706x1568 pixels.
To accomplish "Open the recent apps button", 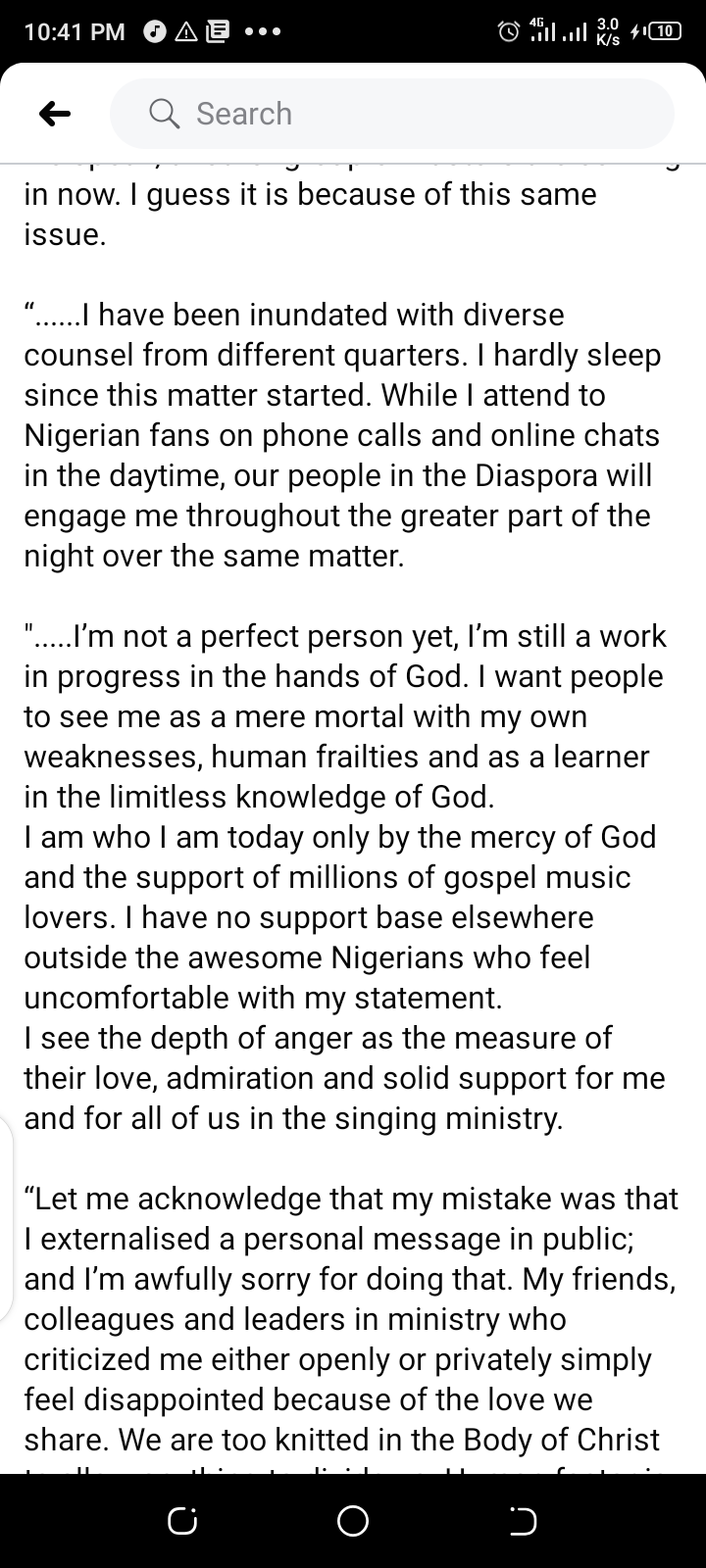I will [181, 1521].
